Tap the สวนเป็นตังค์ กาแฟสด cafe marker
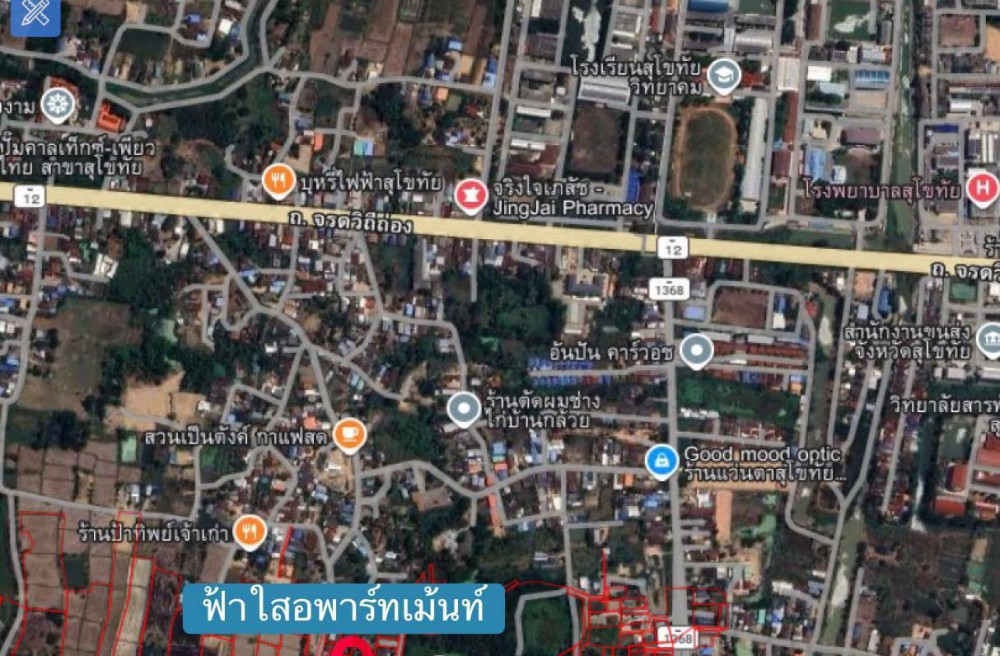The height and width of the screenshot is (656, 1000). coord(349,434)
